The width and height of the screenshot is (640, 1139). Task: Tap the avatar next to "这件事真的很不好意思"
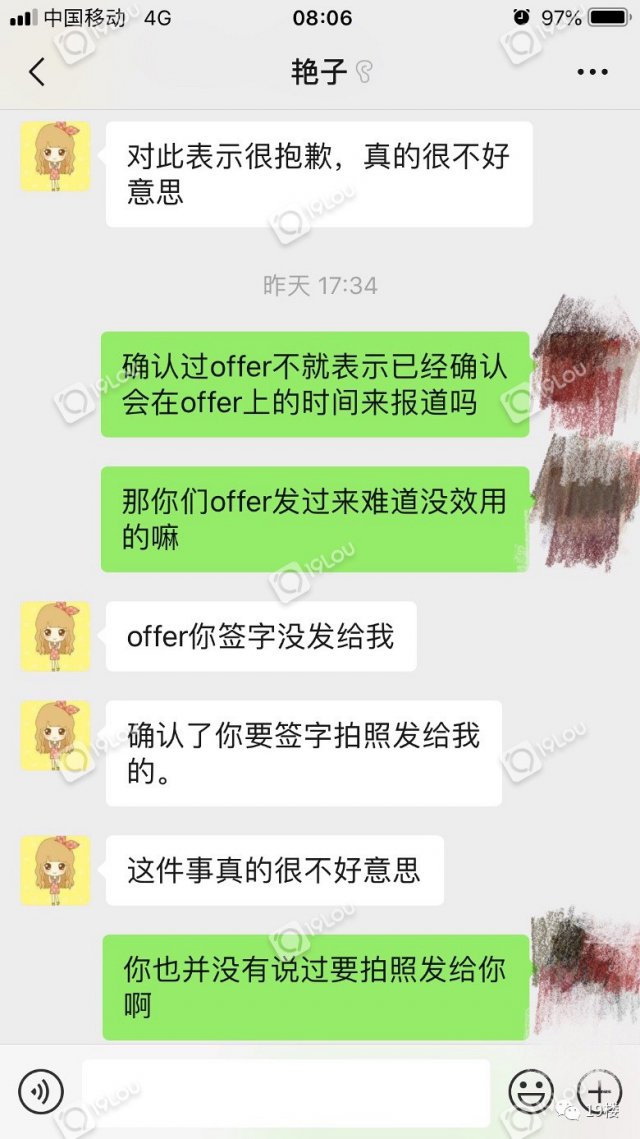[x=56, y=870]
